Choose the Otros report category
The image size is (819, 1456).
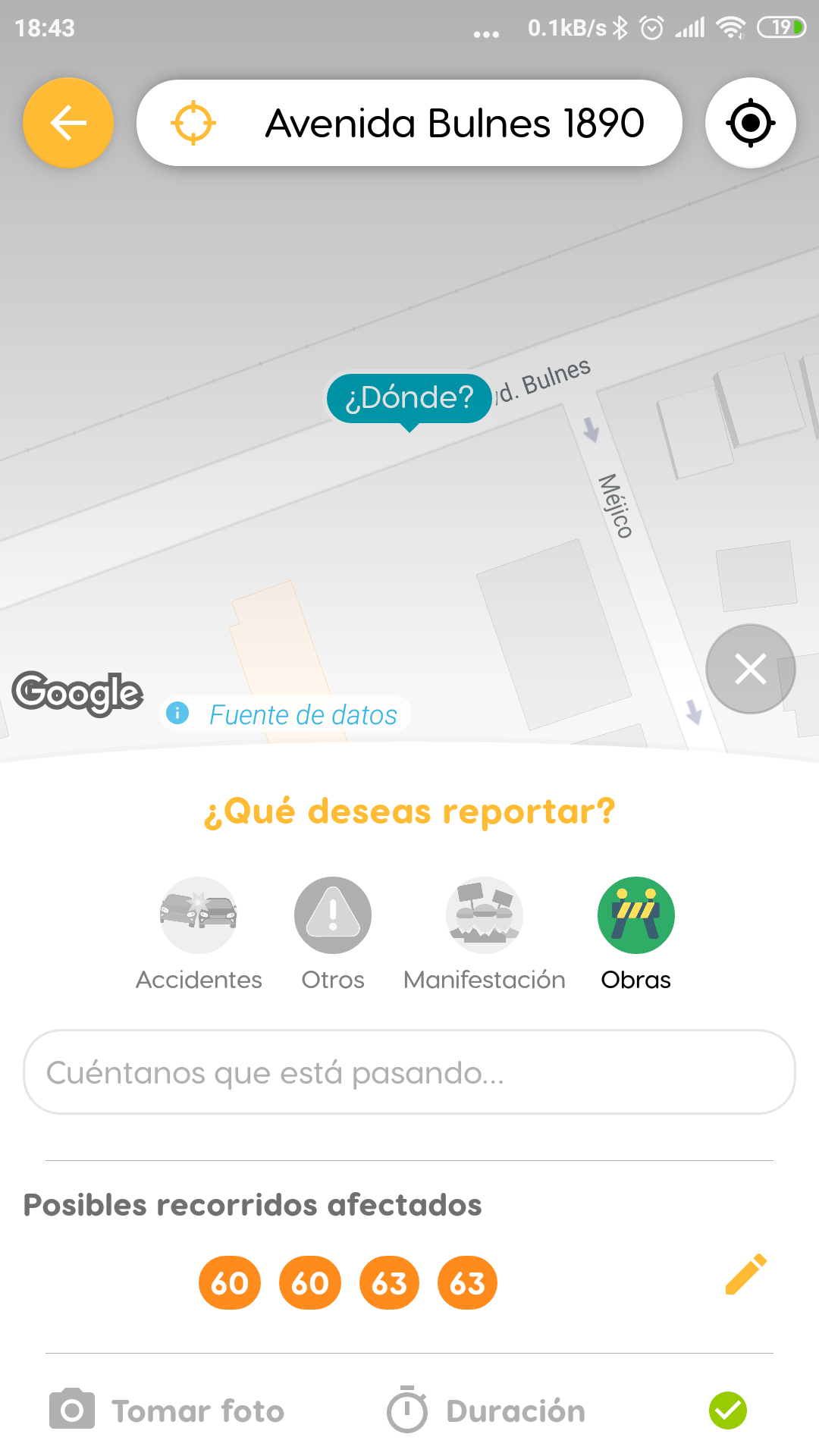click(333, 916)
